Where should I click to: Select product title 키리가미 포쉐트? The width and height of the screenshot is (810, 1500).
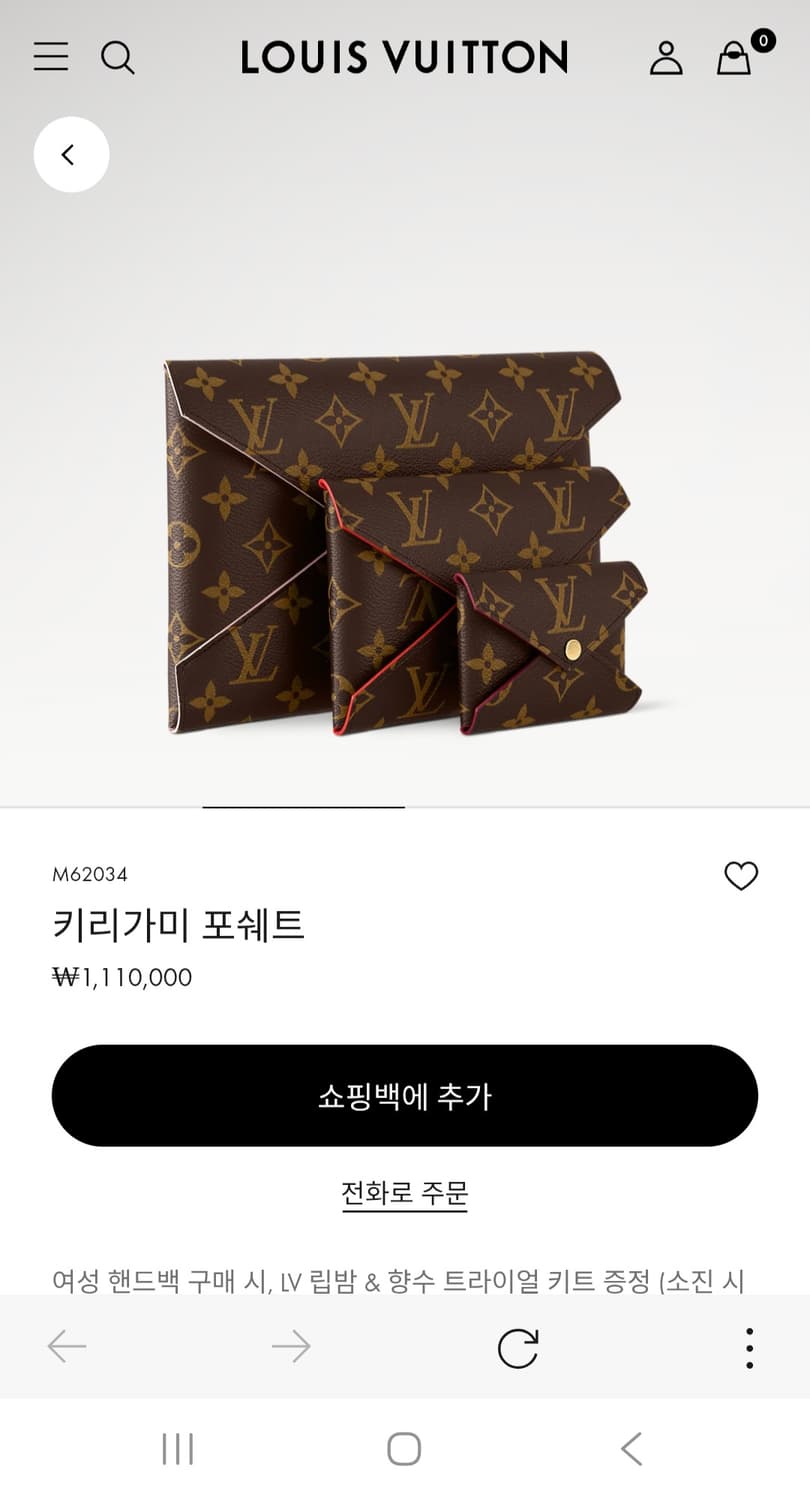click(182, 926)
